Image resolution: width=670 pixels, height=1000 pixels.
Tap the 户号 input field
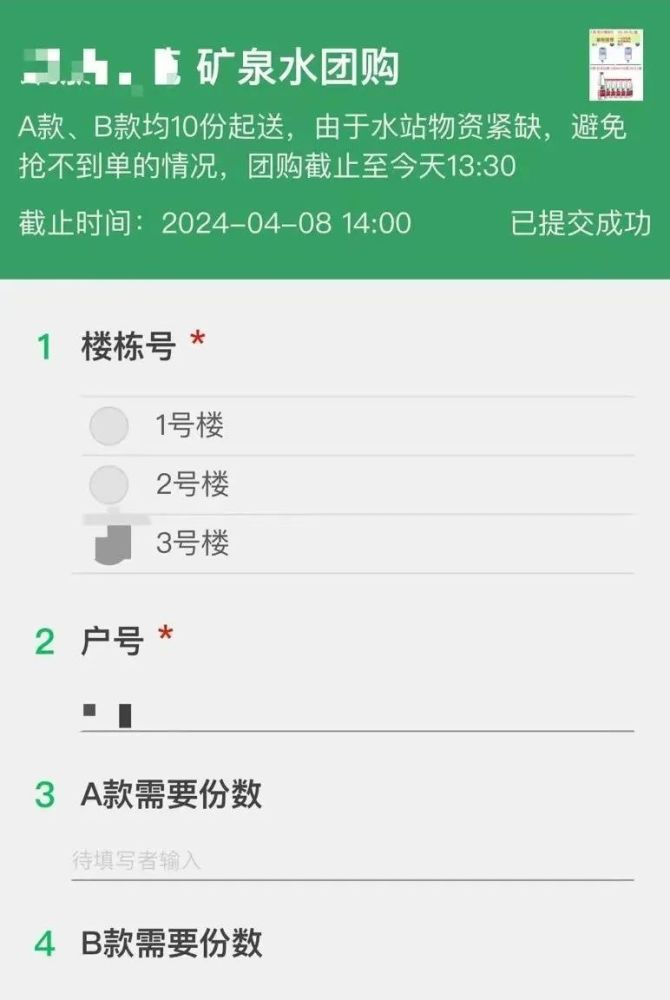[356, 715]
